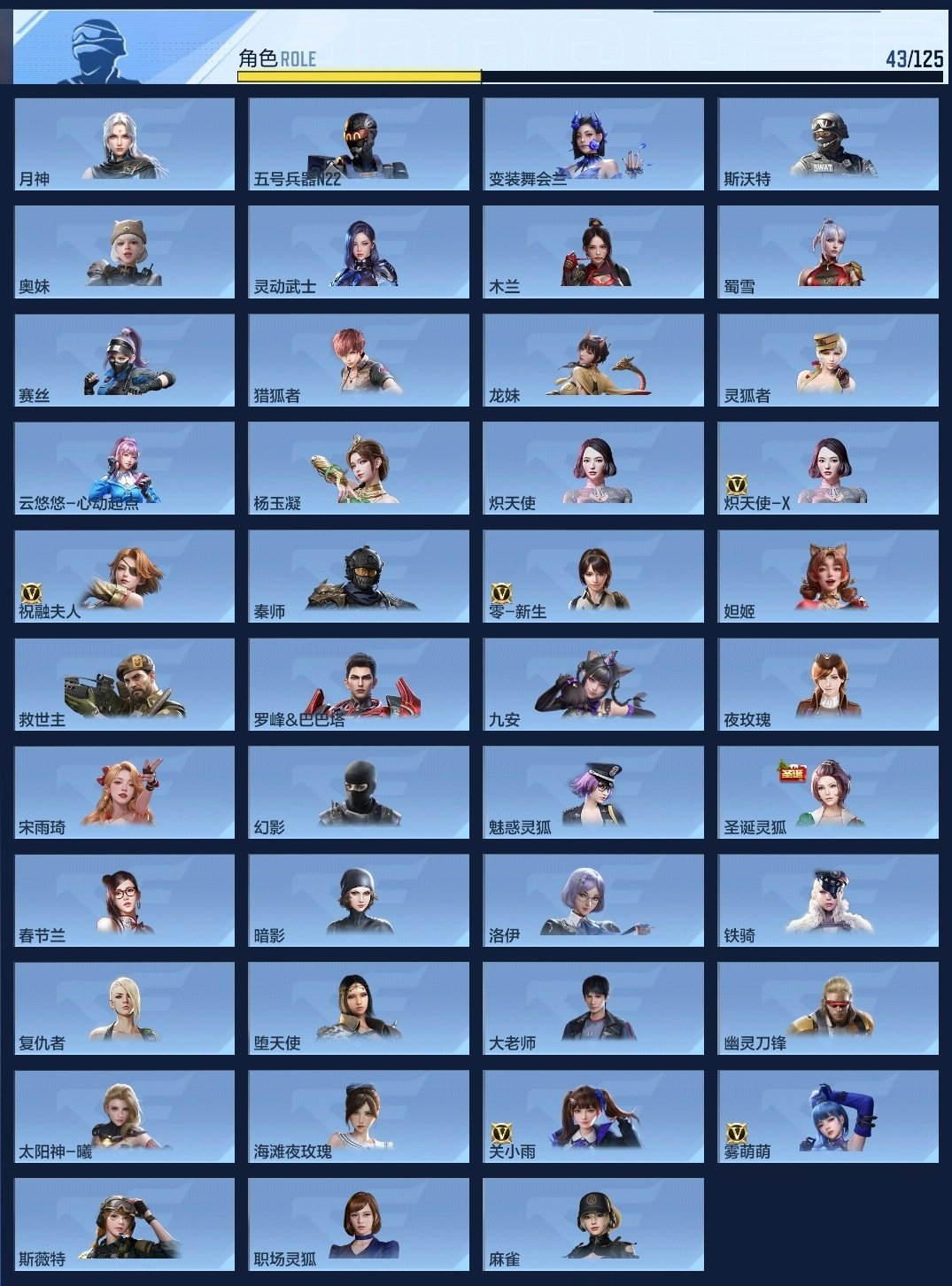The width and height of the screenshot is (952, 1286).
Task: Open the 幽灵刀锋 character card
Action: pyautogui.click(x=828, y=1008)
